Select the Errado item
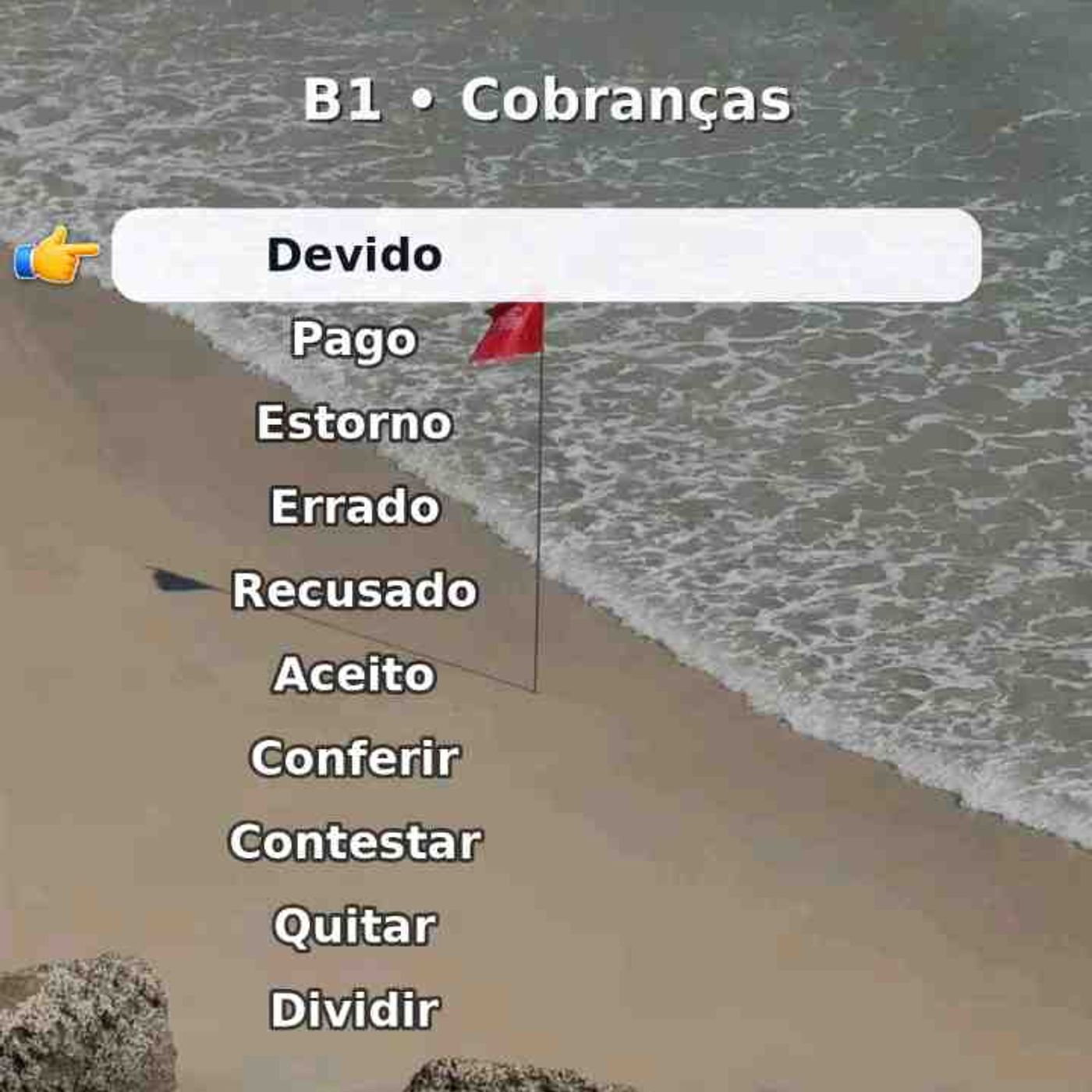Image resolution: width=1092 pixels, height=1092 pixels. 355,507
